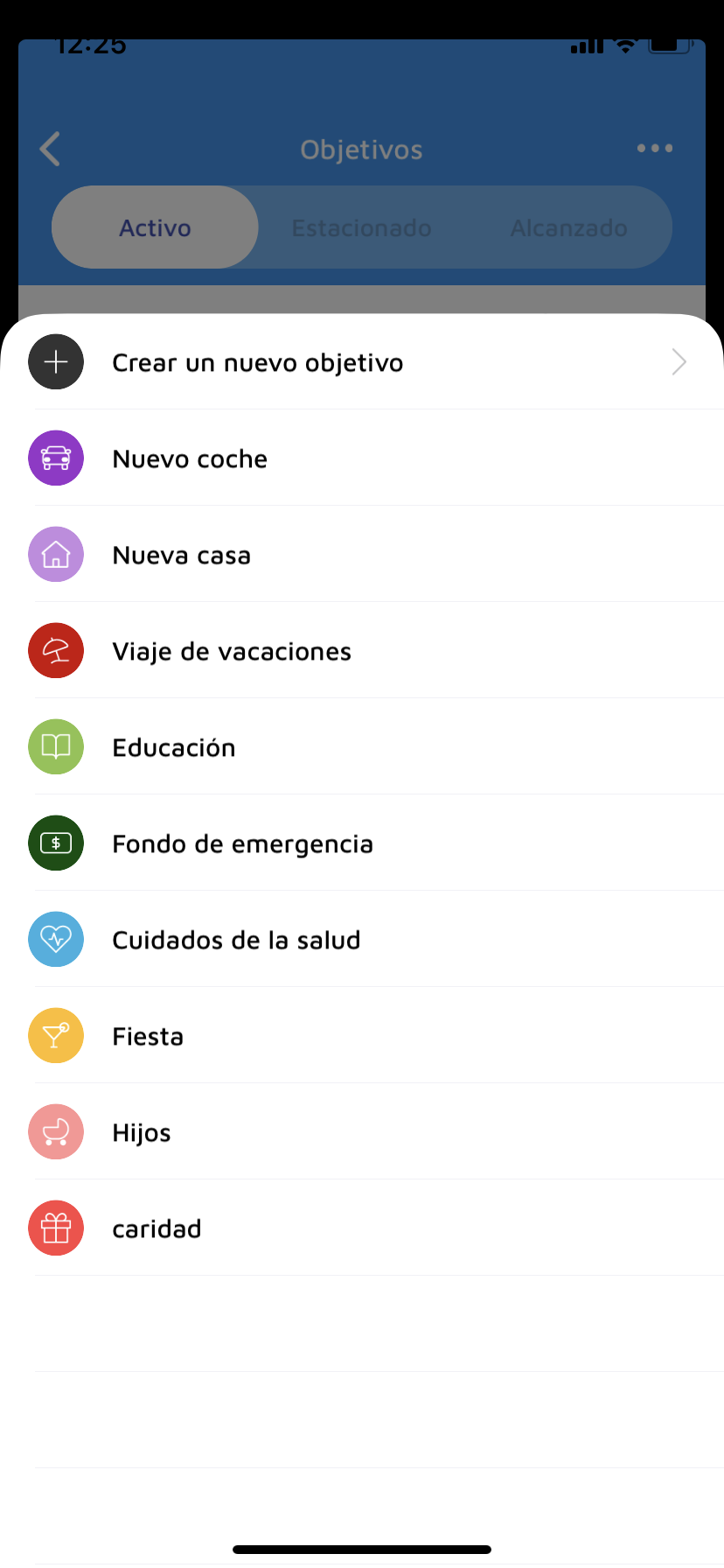
Task: Select the Activo tab
Action: (155, 227)
